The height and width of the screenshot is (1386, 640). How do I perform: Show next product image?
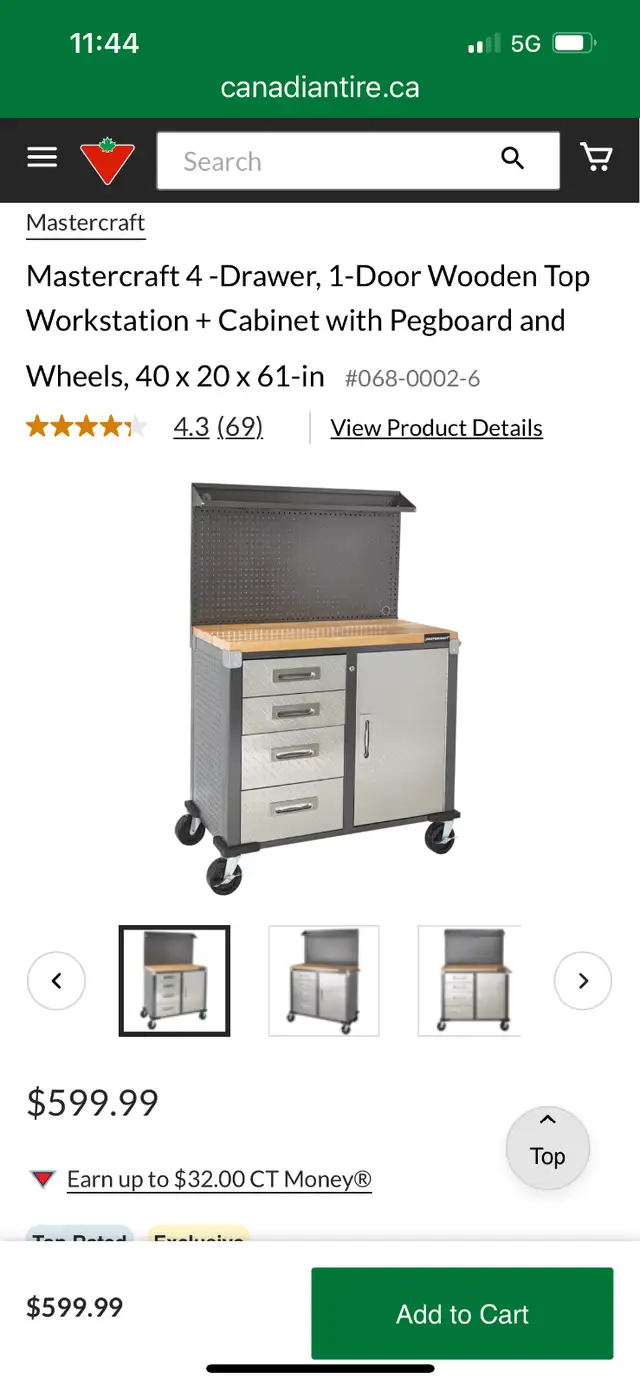pos(583,981)
